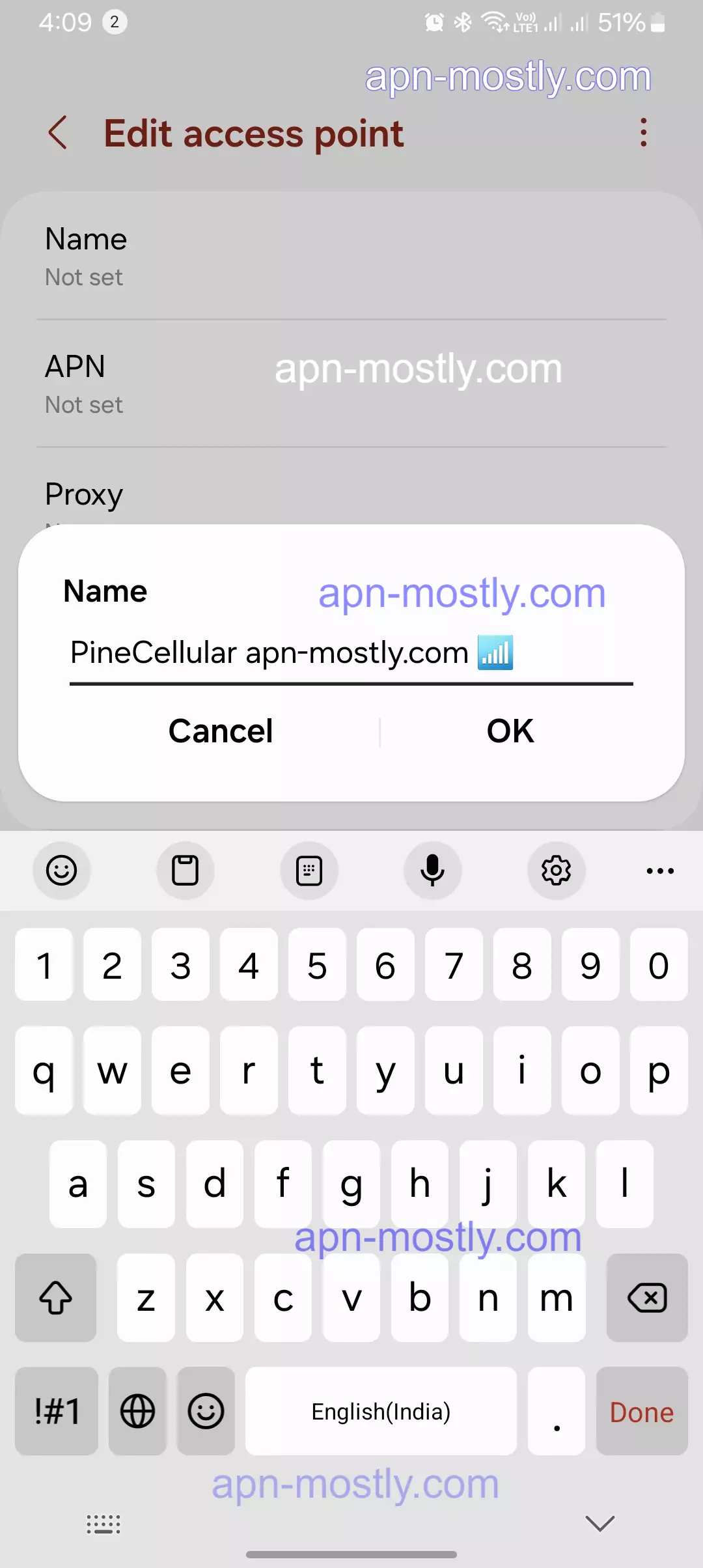Open the clipboard from keyboard toolbar

pos(185,871)
